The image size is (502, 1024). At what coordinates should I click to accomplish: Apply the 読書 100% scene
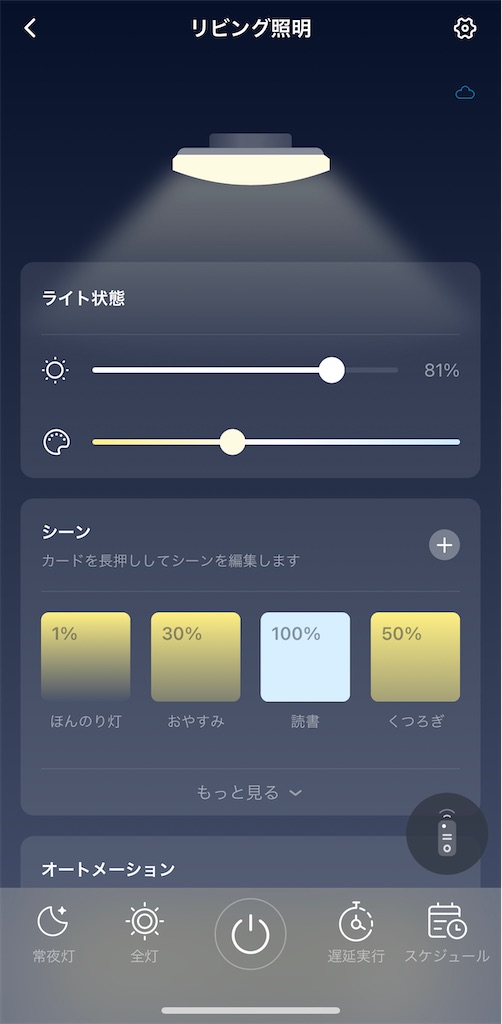305,657
